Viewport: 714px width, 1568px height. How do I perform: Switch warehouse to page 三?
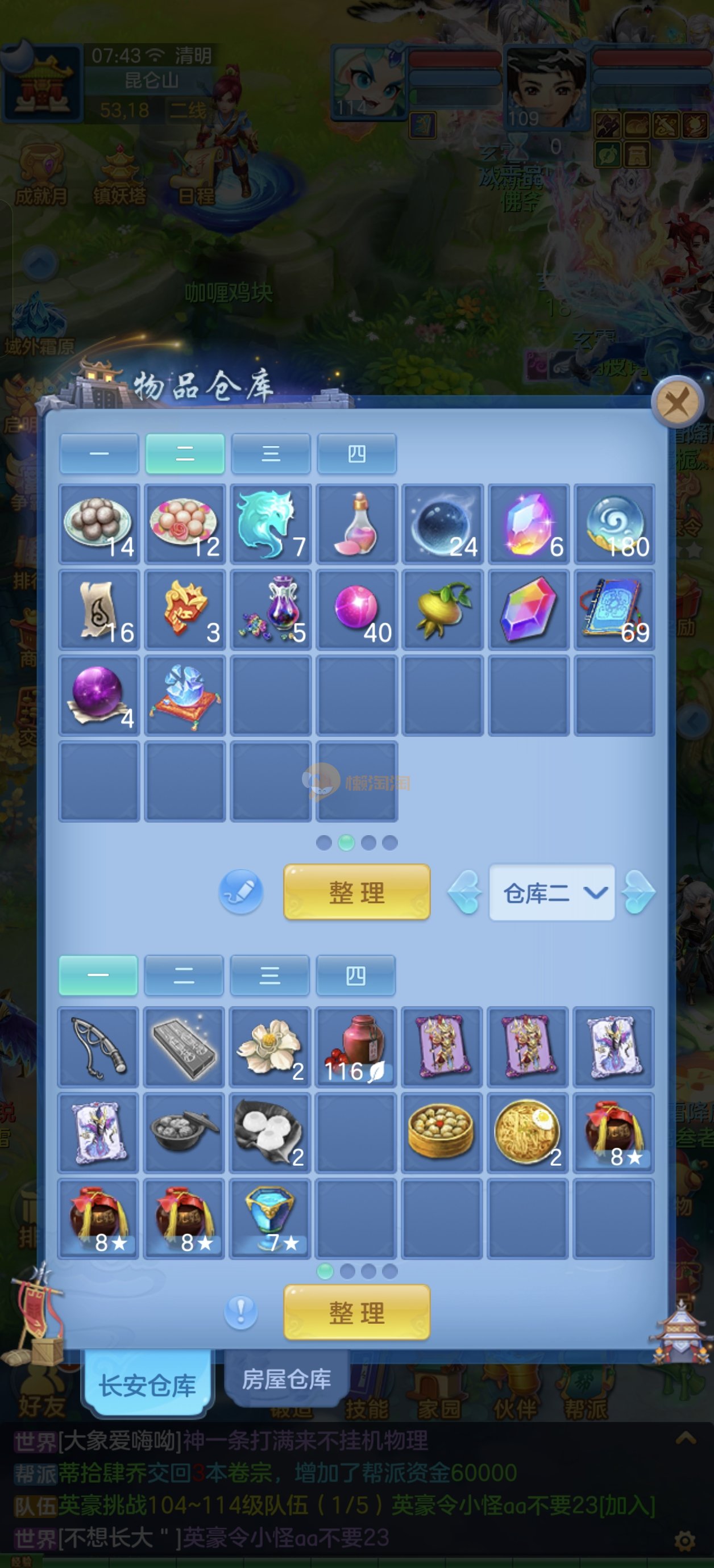pyautogui.click(x=271, y=453)
